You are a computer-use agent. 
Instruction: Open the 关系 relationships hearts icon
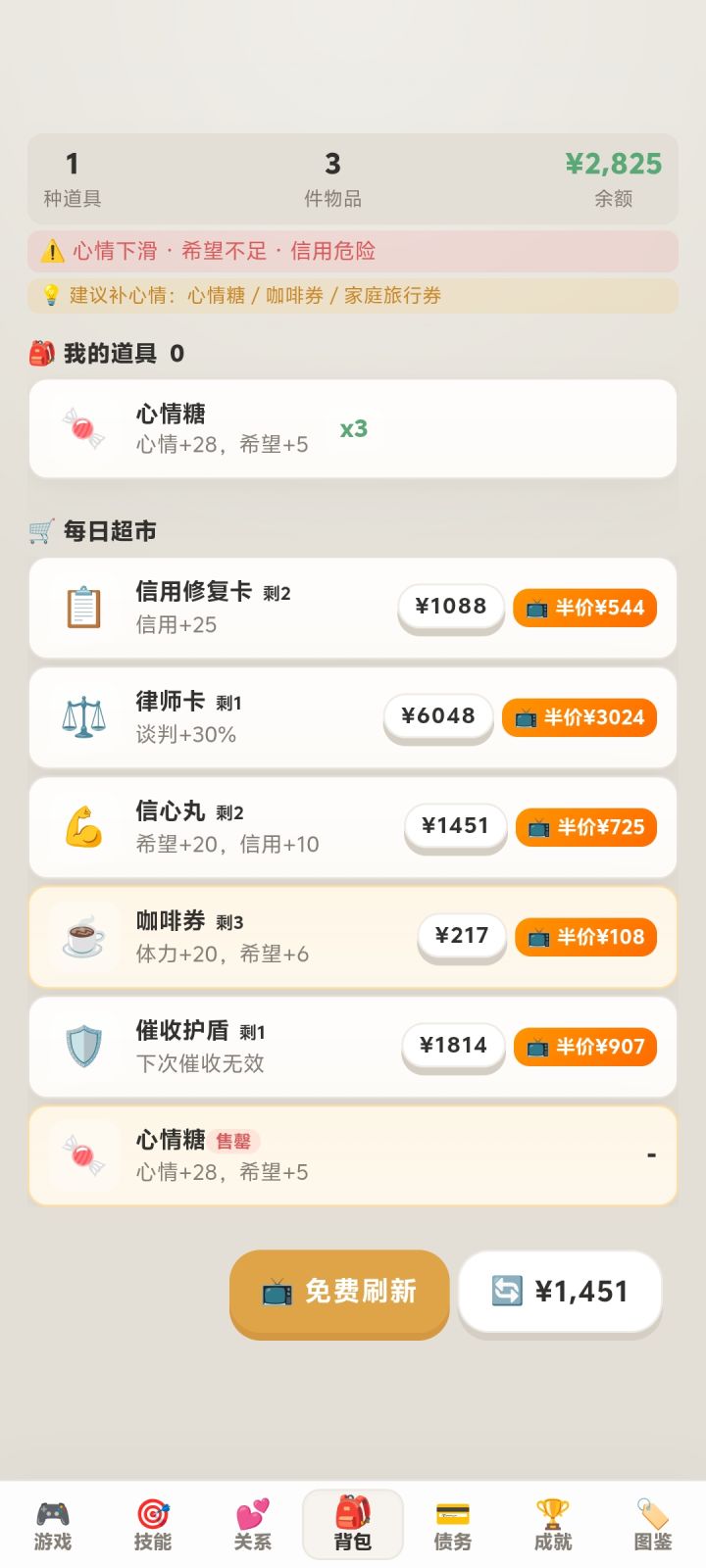tap(252, 1514)
